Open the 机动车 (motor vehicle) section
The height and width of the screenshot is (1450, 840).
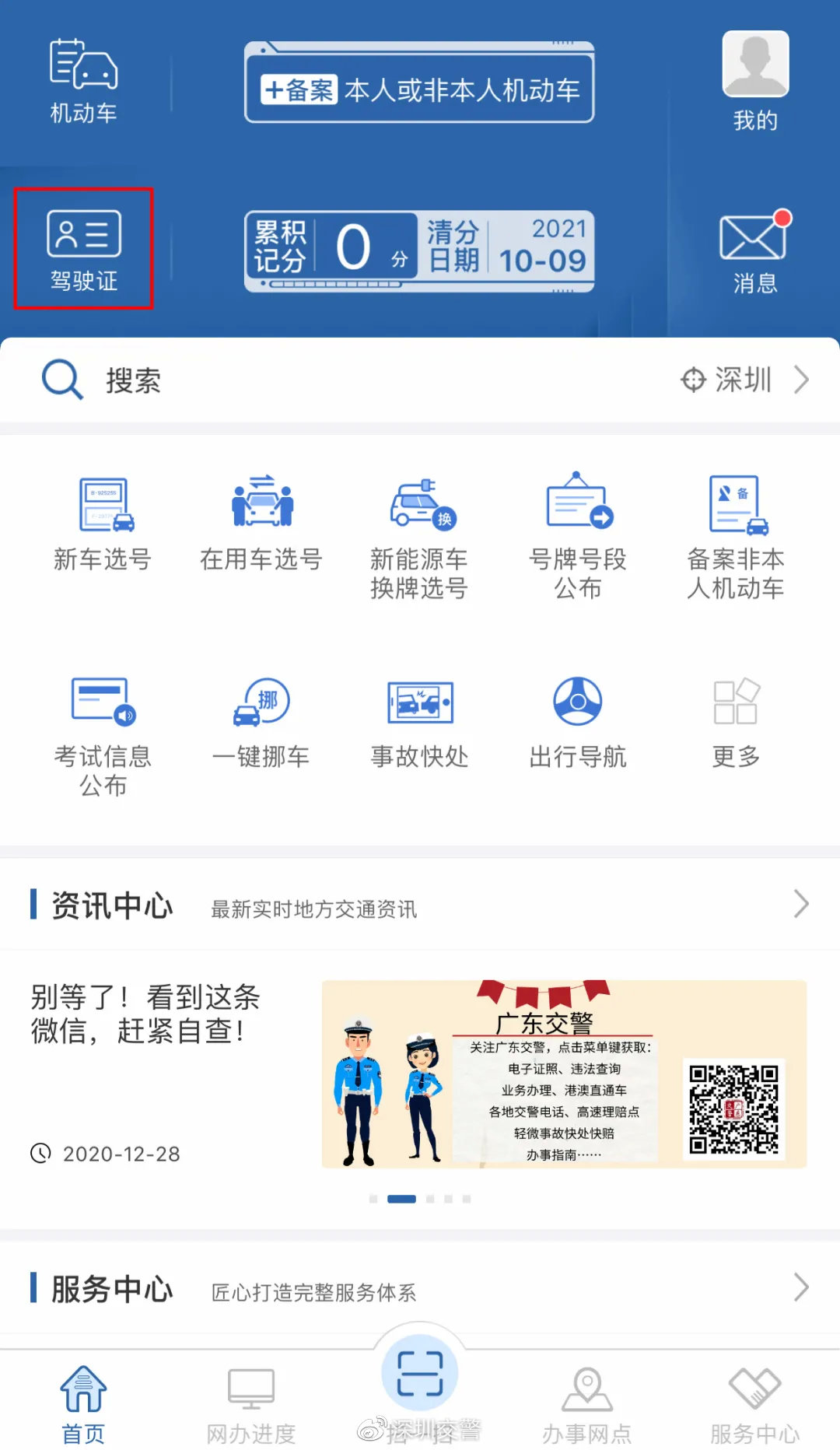[82, 82]
